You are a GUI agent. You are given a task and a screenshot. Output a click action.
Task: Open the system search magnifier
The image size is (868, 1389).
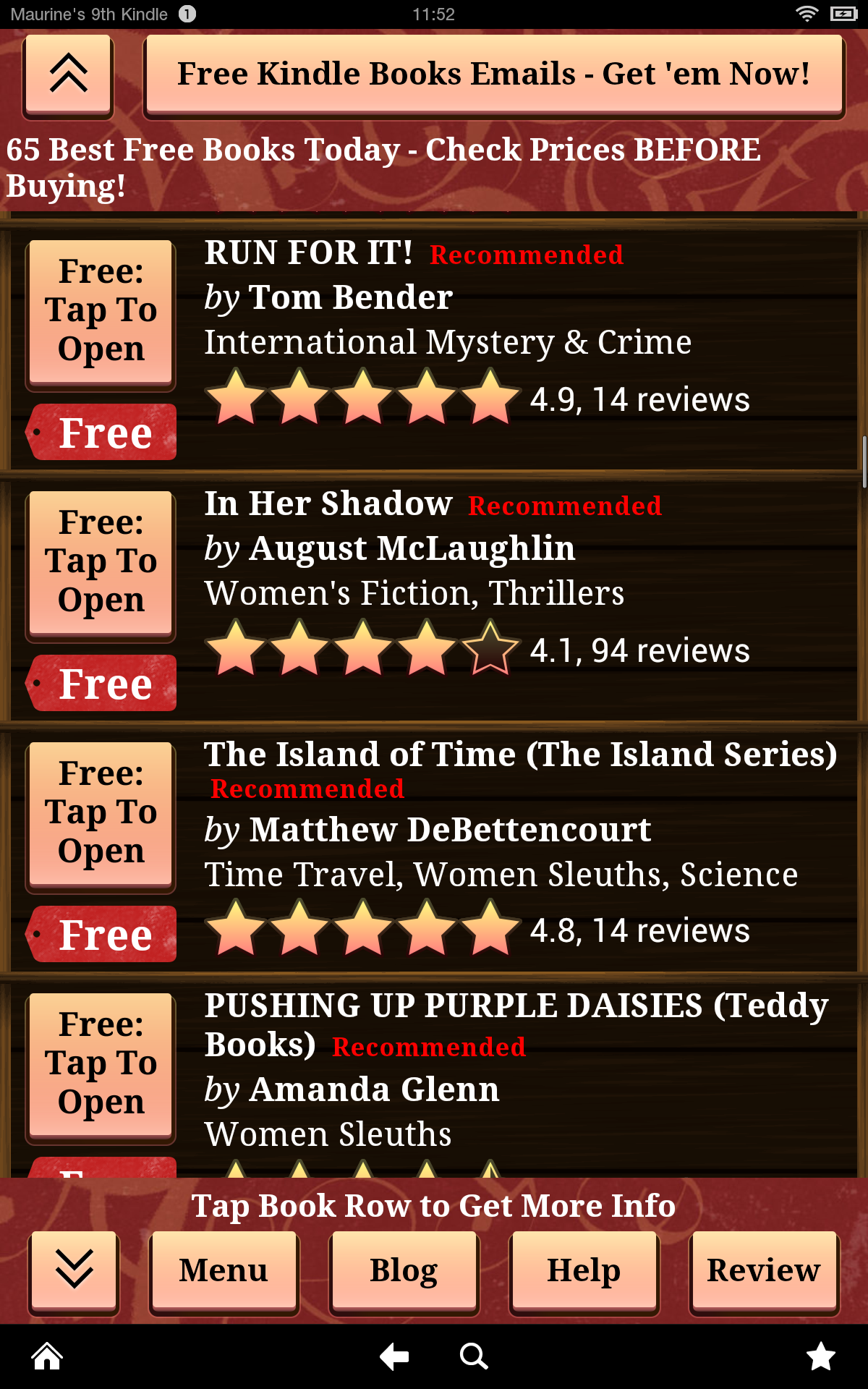tap(474, 1356)
